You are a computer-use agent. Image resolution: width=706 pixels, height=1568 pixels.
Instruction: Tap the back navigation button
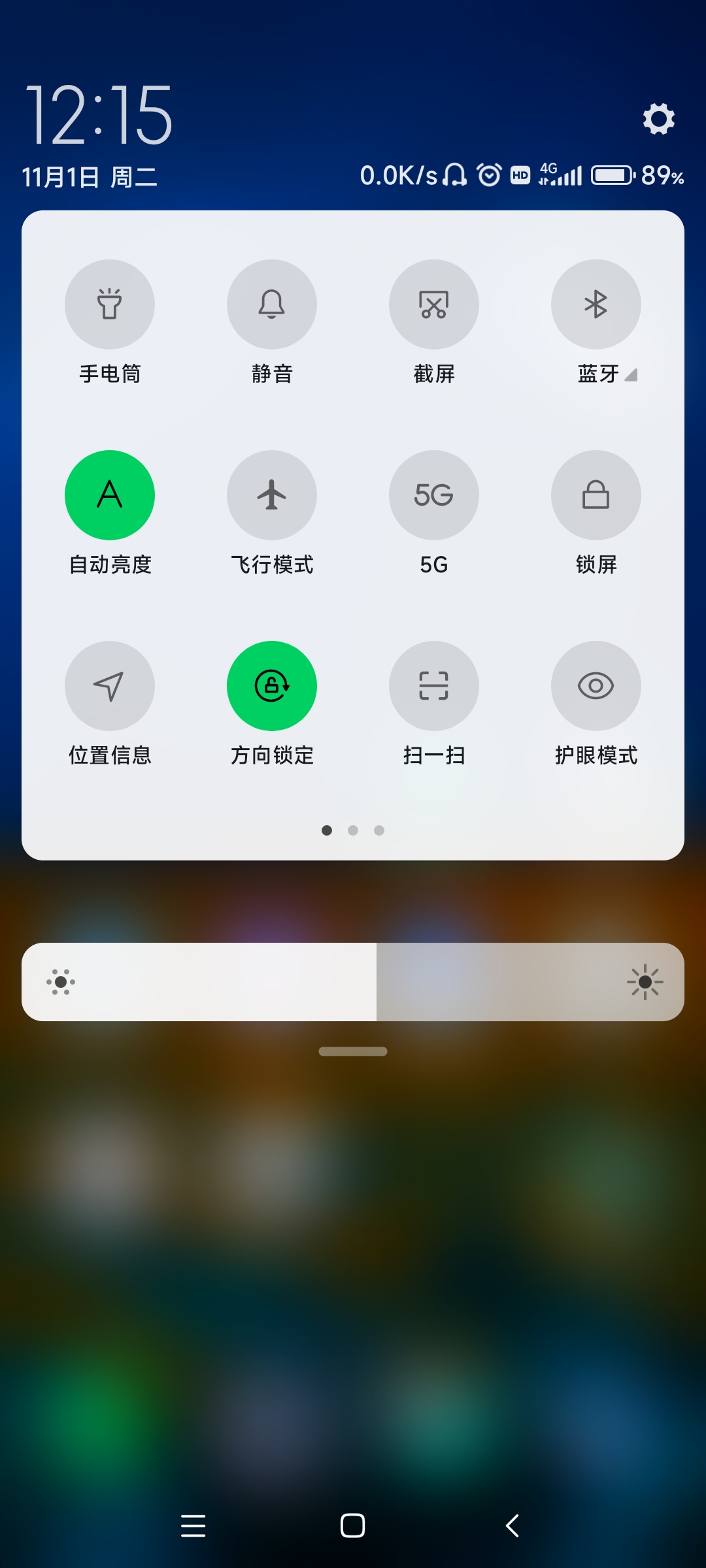click(x=513, y=1526)
